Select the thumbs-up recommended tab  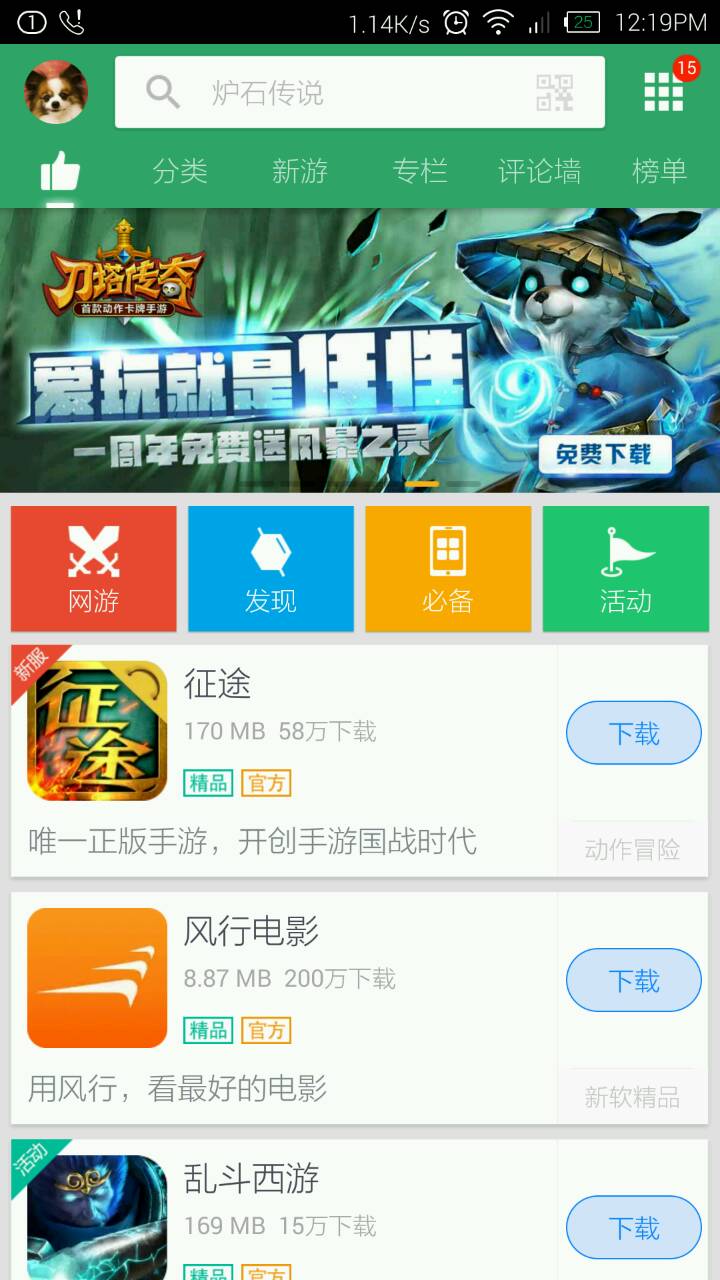click(60, 172)
